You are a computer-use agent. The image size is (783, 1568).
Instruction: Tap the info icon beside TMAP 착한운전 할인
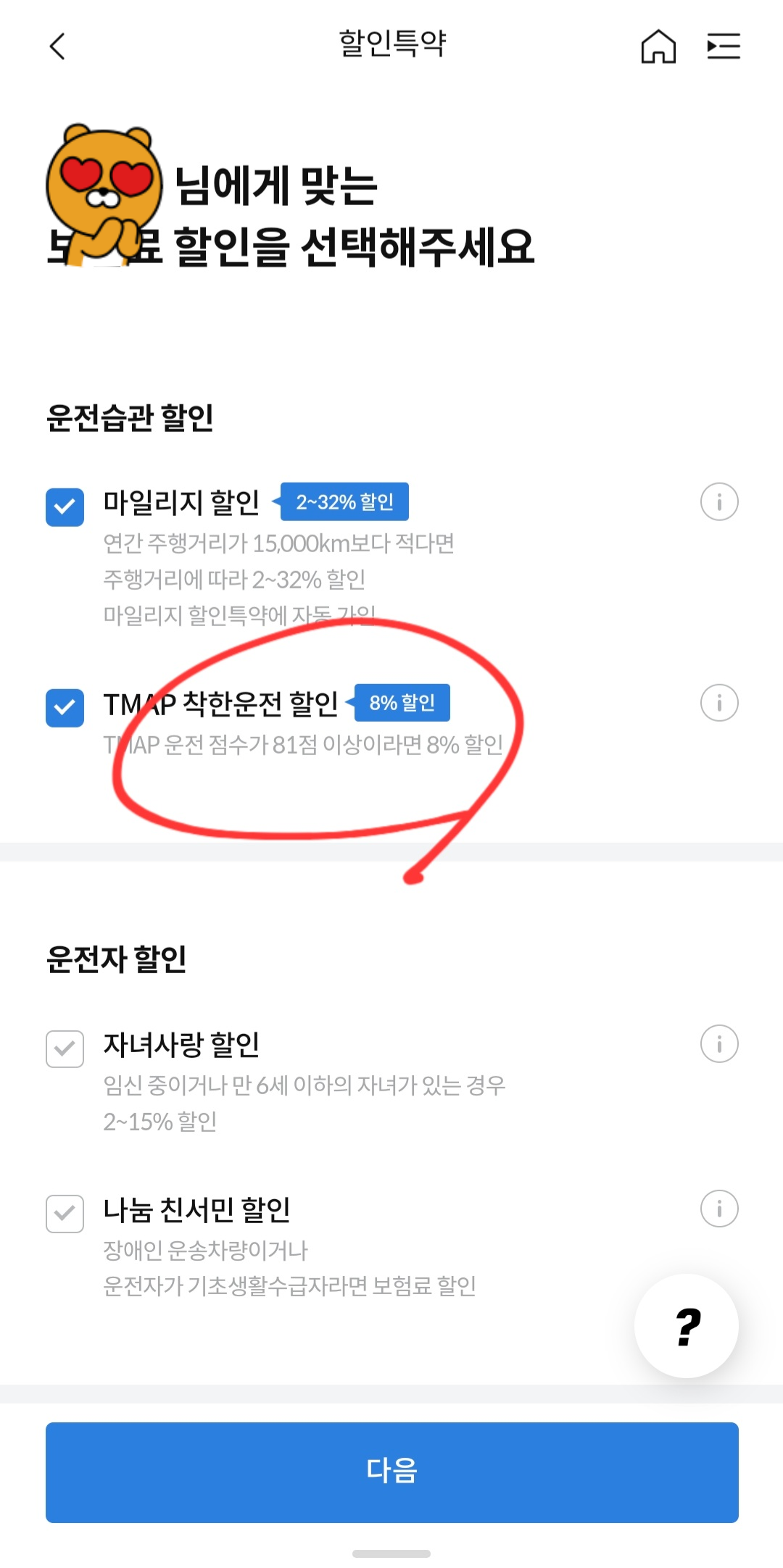pos(718,701)
